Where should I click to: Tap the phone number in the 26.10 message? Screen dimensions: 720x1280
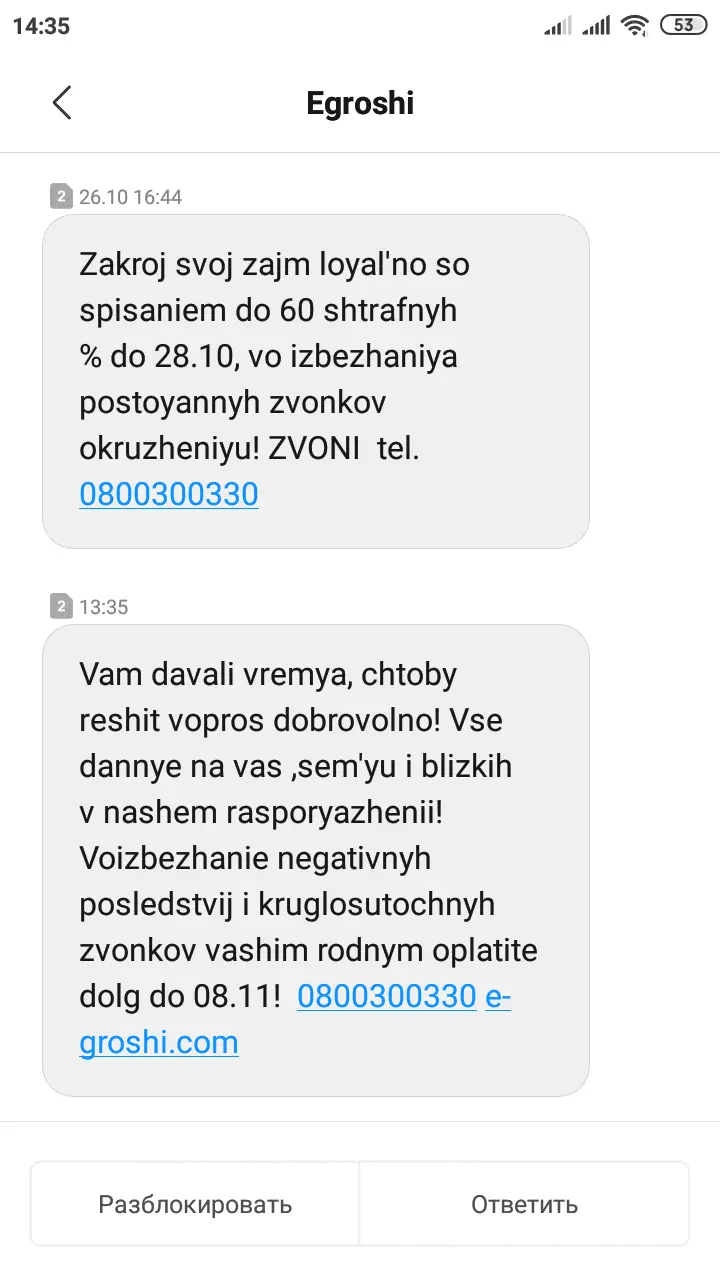pyautogui.click(x=169, y=494)
